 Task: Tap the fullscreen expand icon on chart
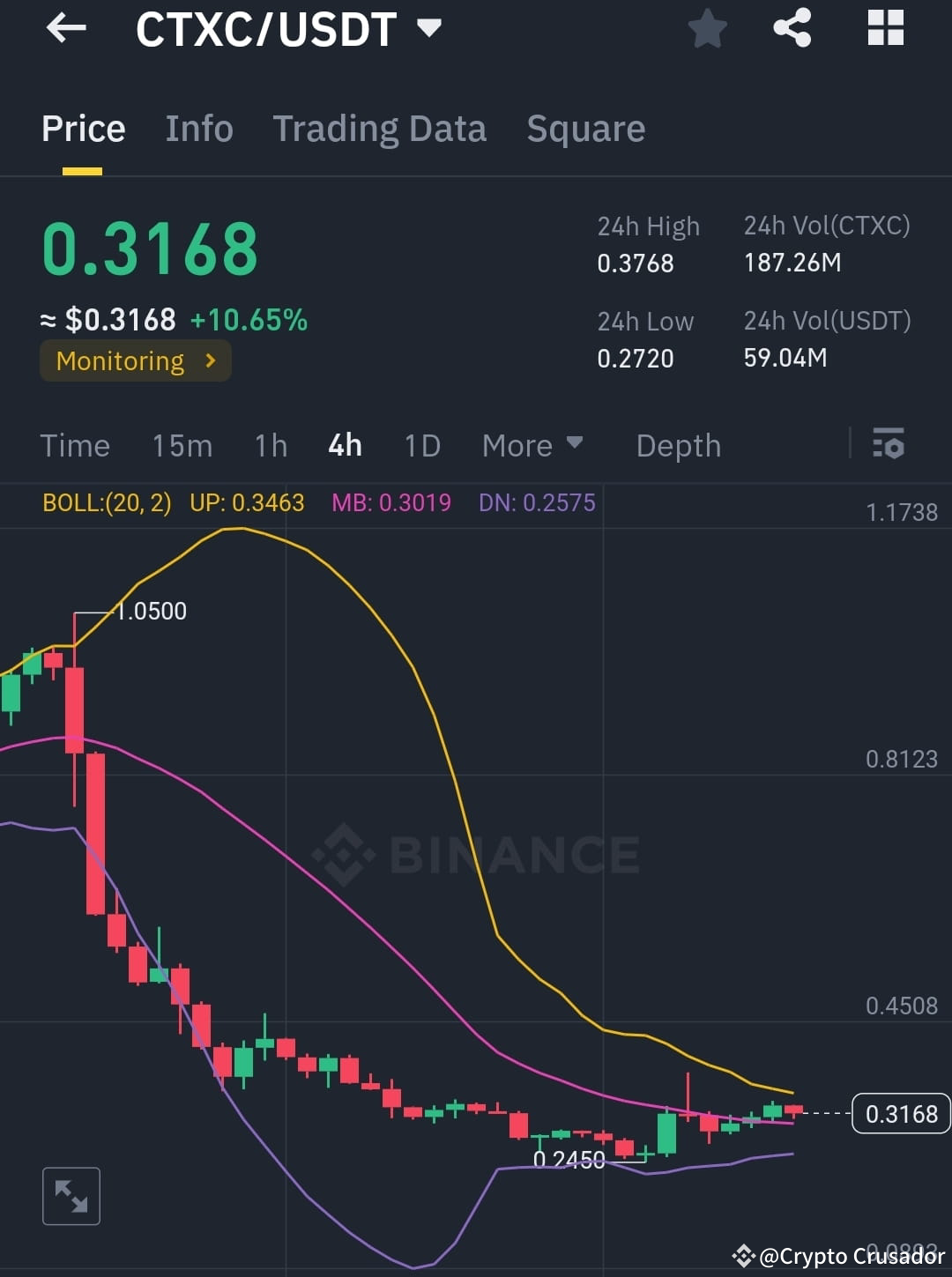pos(71,1196)
